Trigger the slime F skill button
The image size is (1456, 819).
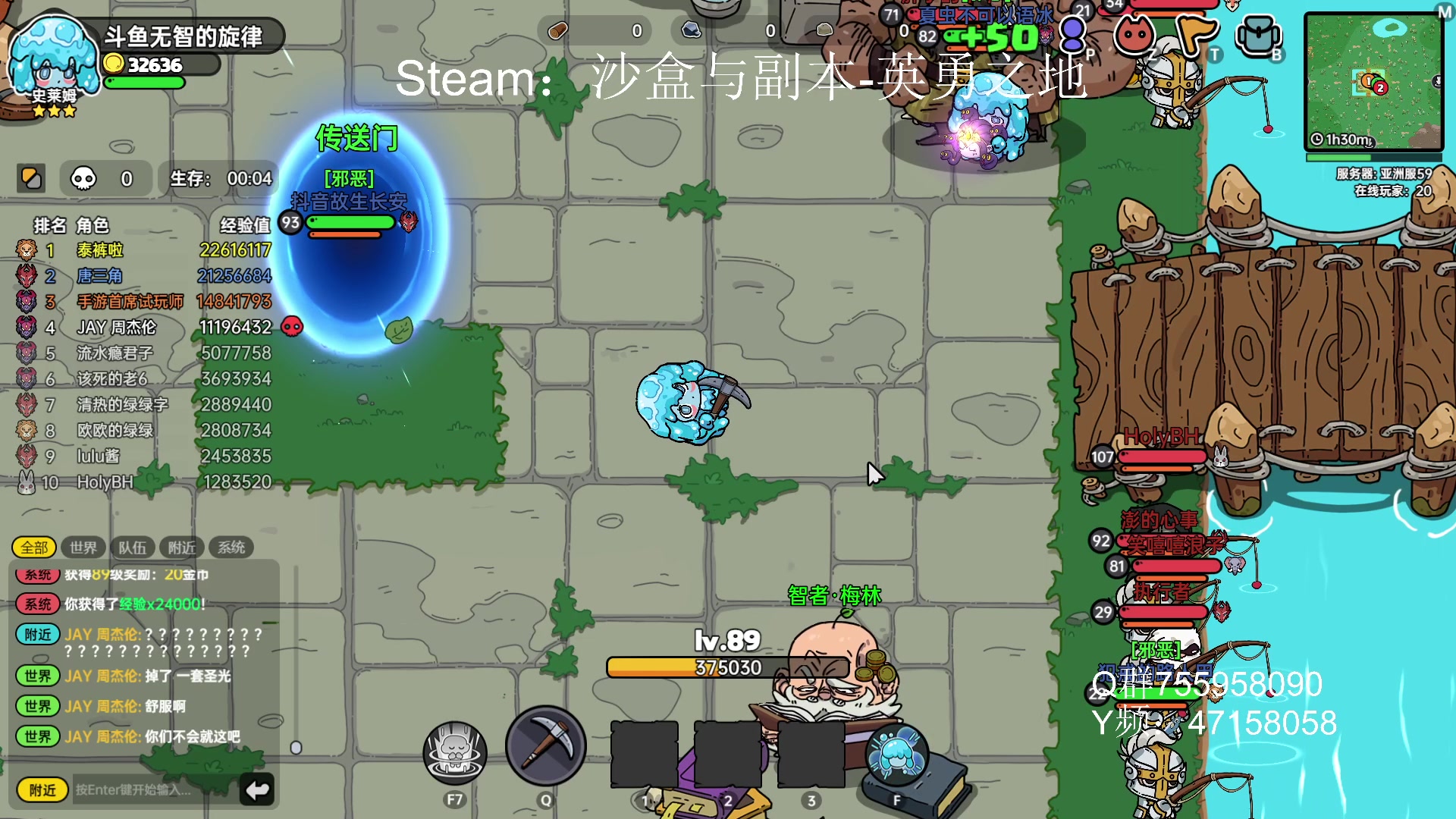coord(897,755)
